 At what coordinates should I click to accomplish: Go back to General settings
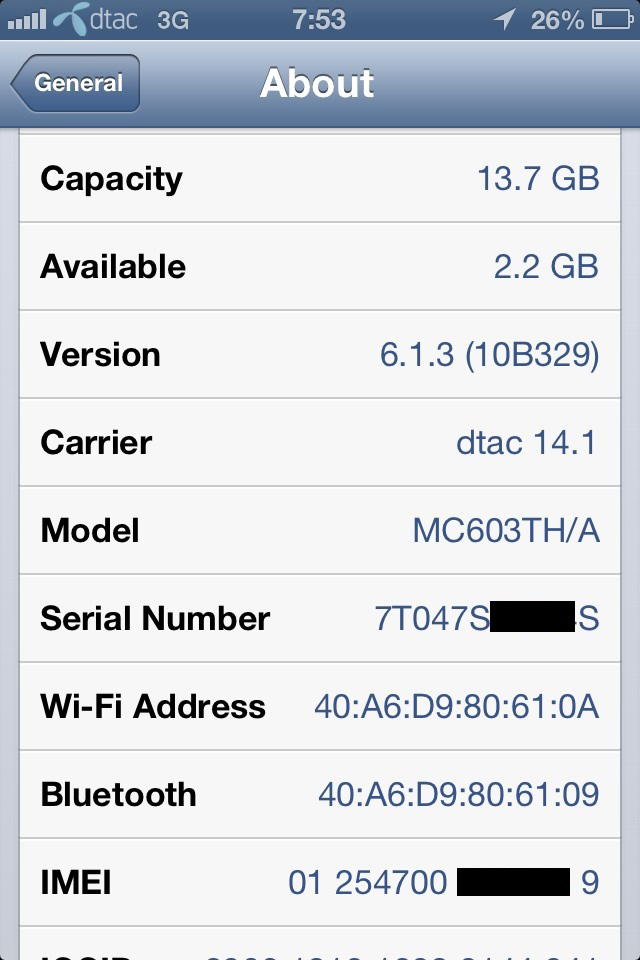pos(76,84)
